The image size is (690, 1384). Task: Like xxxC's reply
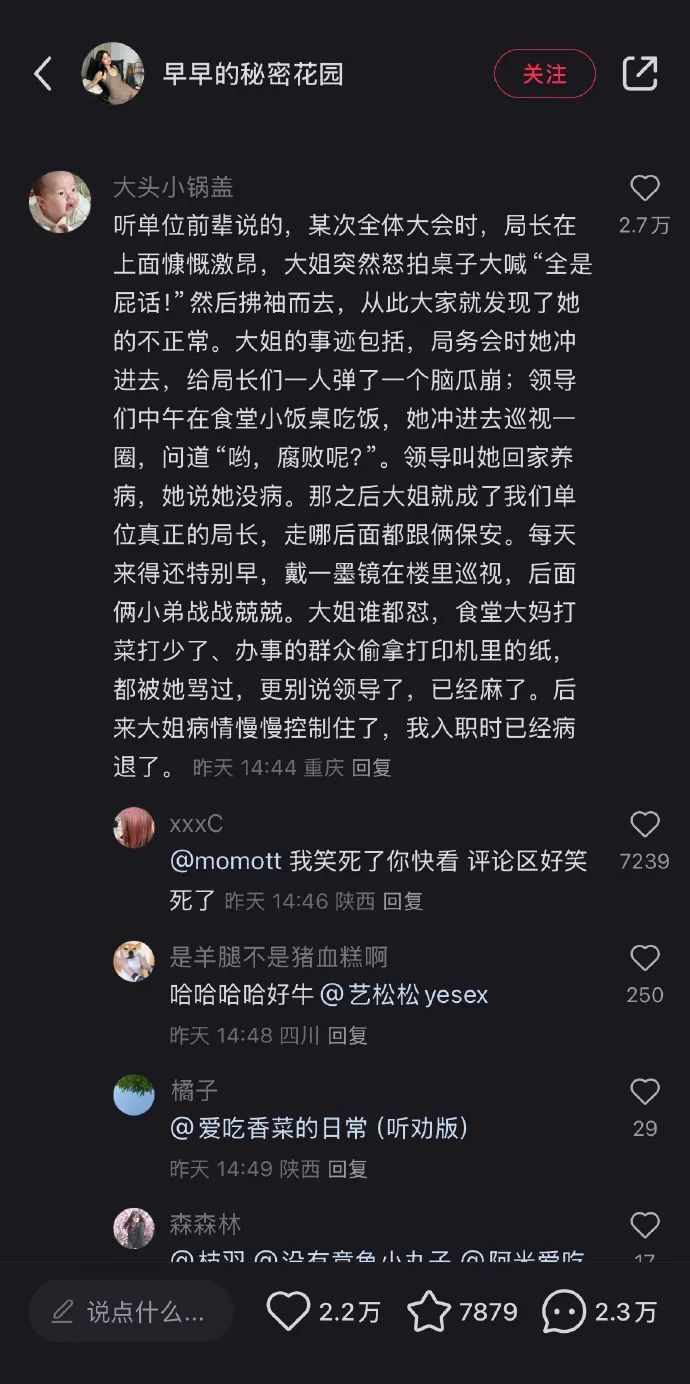(645, 825)
